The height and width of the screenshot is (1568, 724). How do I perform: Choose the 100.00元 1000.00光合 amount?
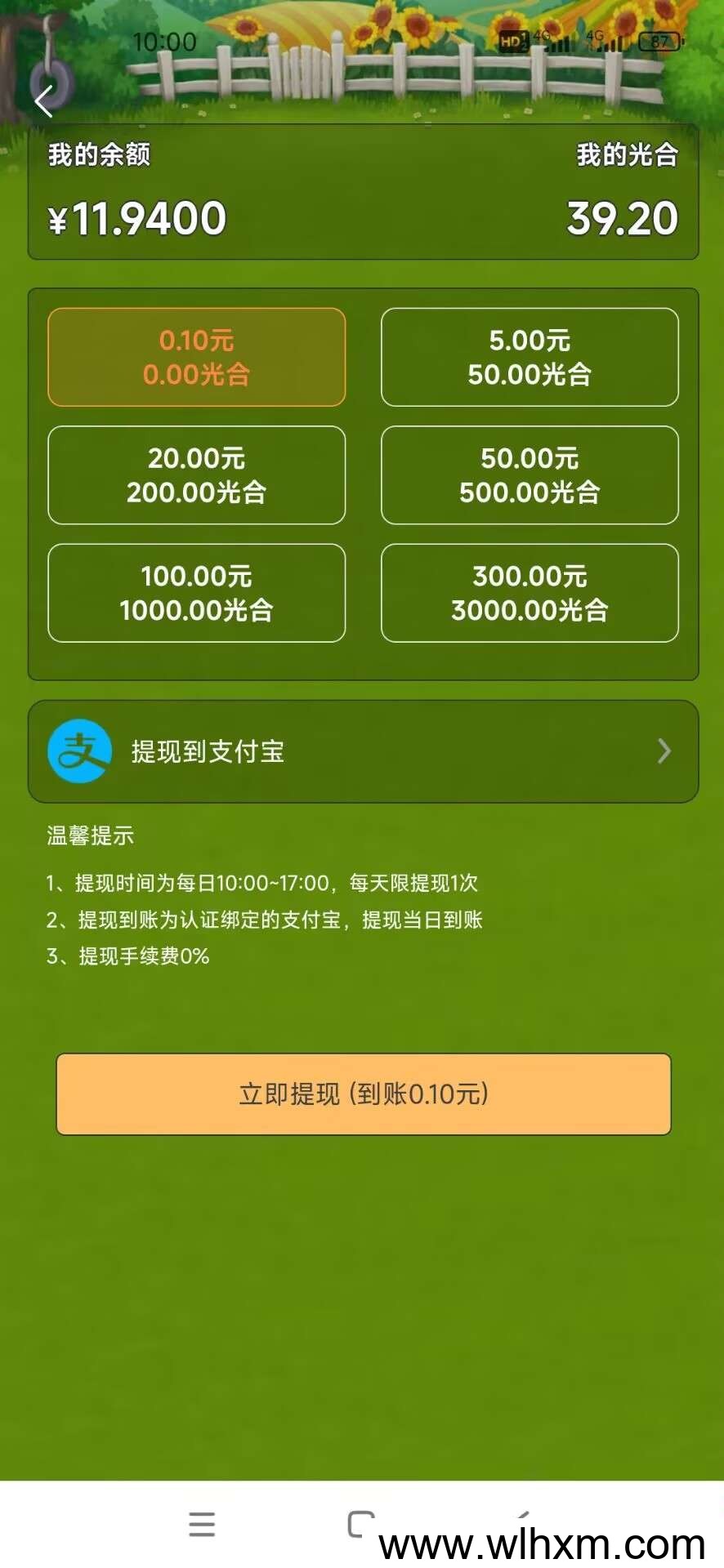tap(196, 593)
